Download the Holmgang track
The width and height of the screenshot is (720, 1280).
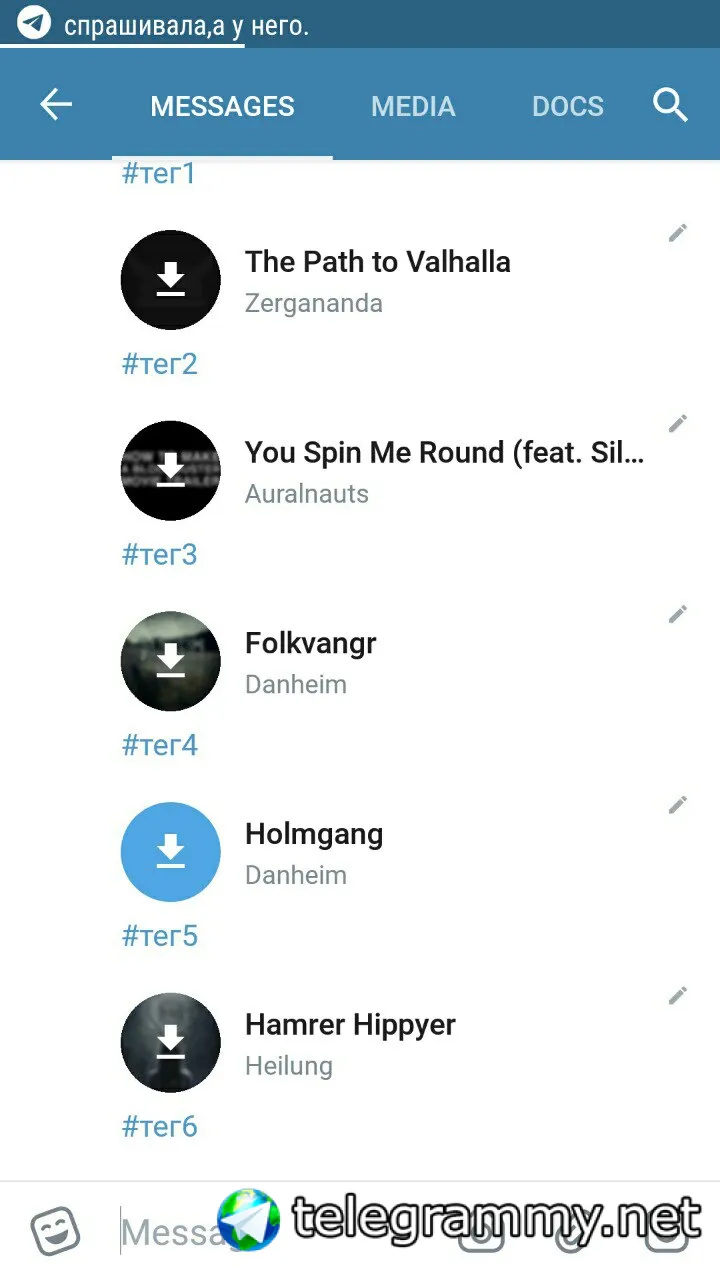(171, 852)
